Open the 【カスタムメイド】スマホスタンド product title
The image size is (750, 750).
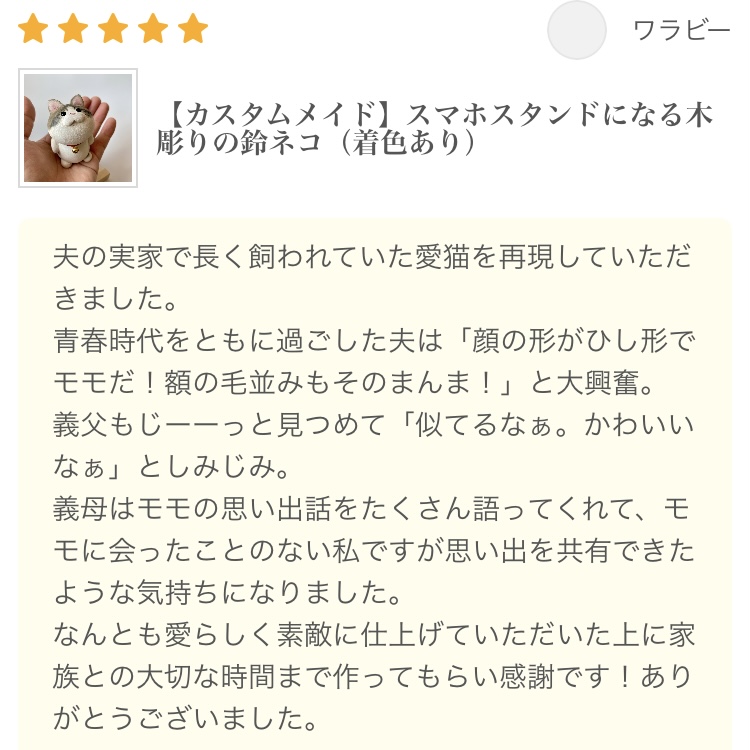[x=434, y=128]
